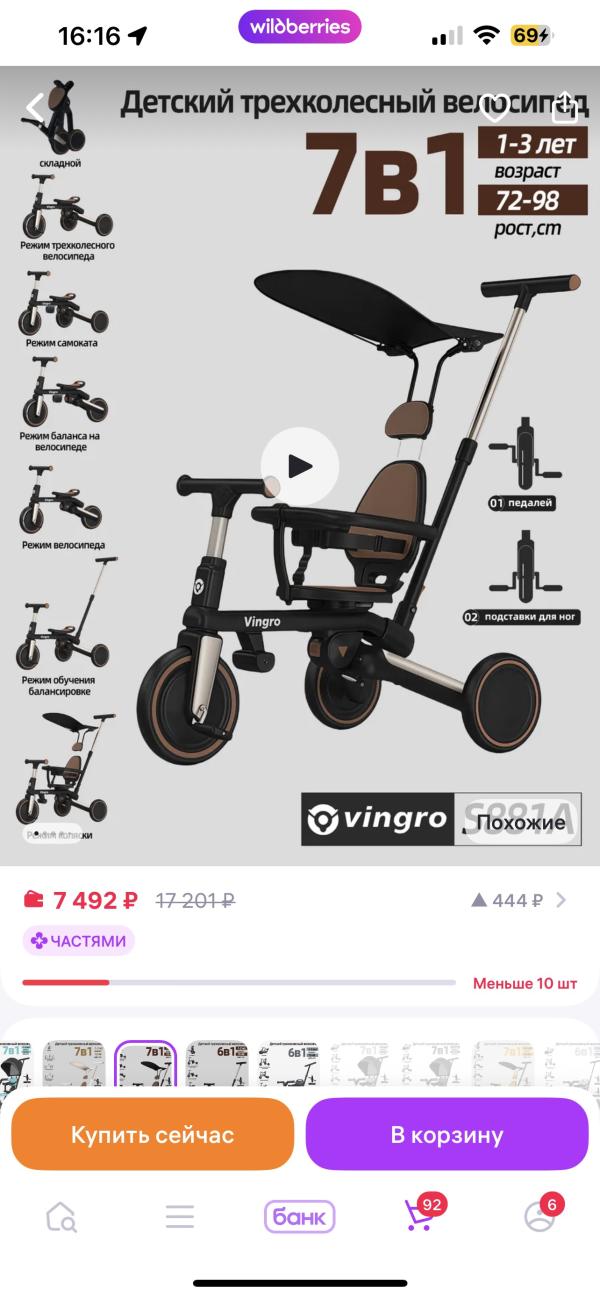Viewport: 600px width, 1297px height.
Task: Open the catalog menu tab
Action: [x=180, y=1216]
